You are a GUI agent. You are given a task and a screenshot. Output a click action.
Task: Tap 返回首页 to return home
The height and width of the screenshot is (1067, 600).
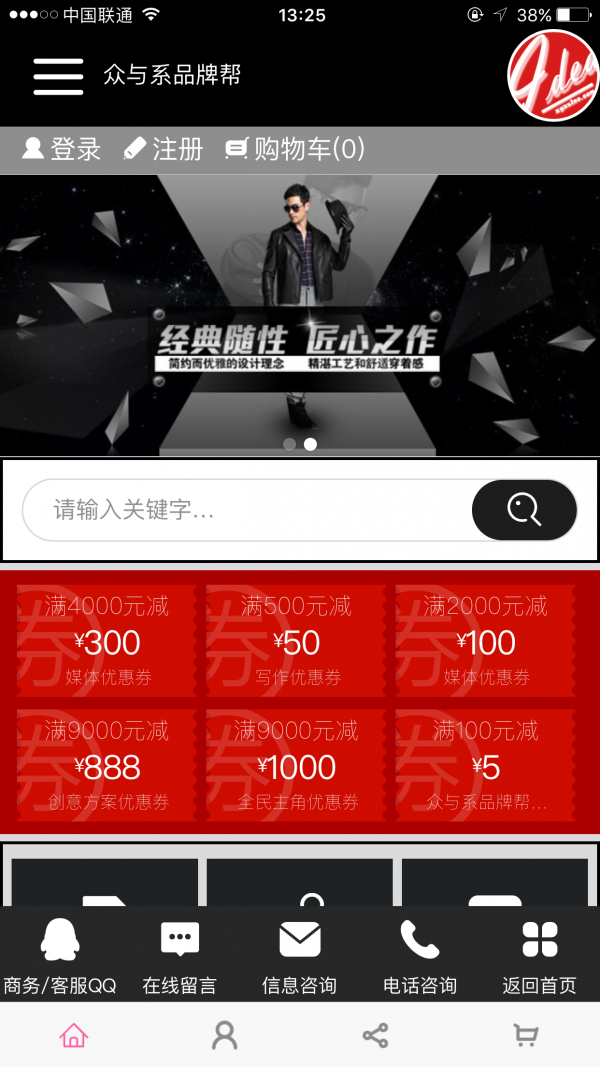[x=540, y=955]
